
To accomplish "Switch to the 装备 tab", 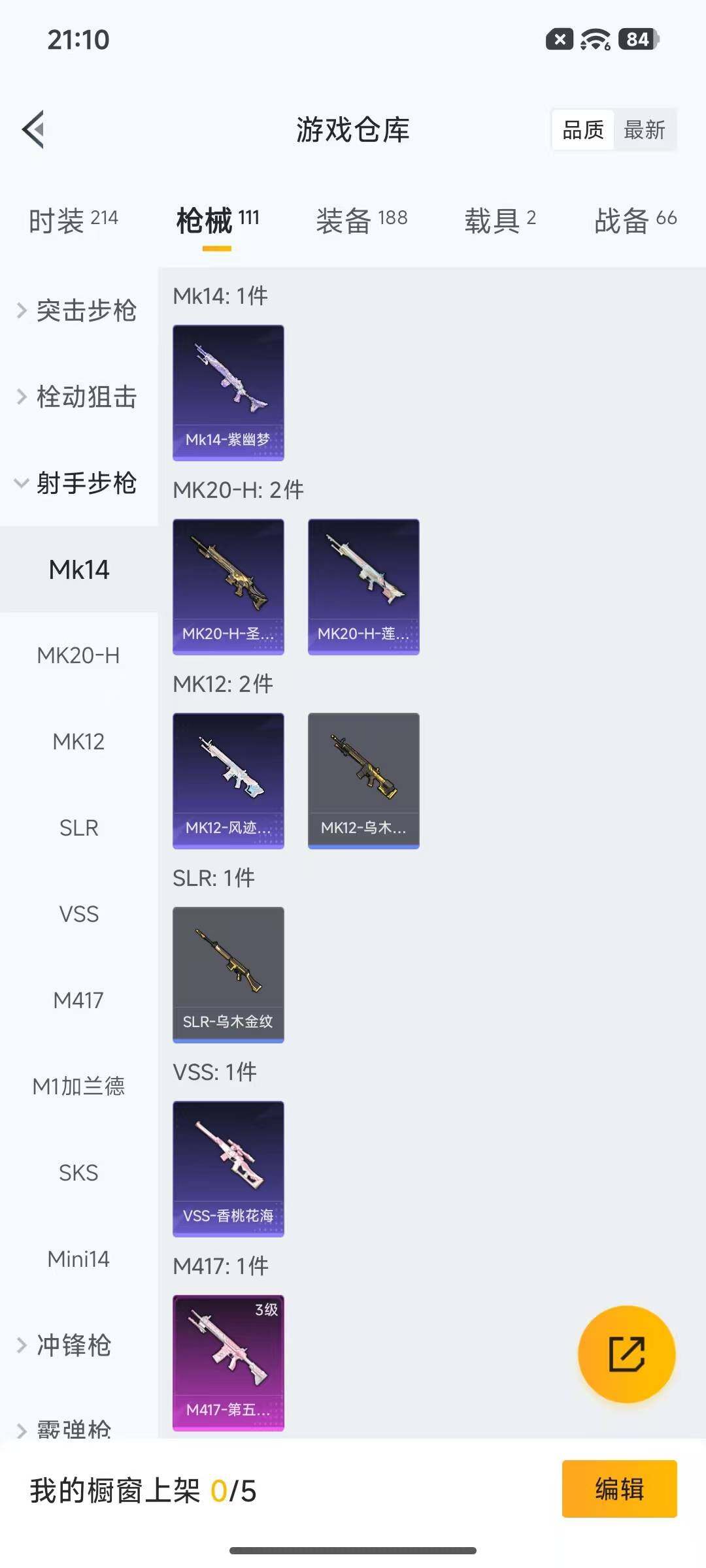I will click(361, 220).
